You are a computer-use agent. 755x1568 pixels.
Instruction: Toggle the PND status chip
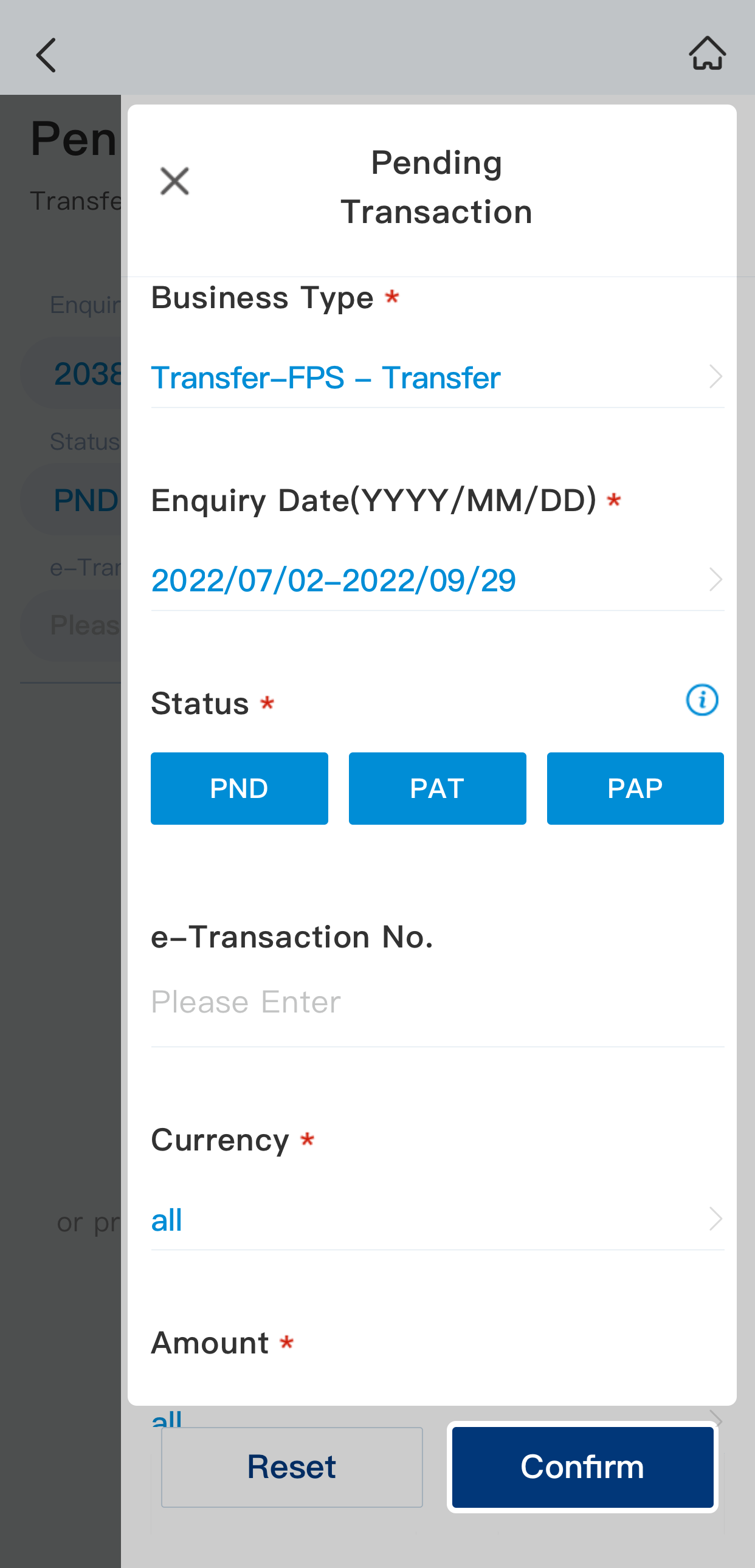point(240,788)
